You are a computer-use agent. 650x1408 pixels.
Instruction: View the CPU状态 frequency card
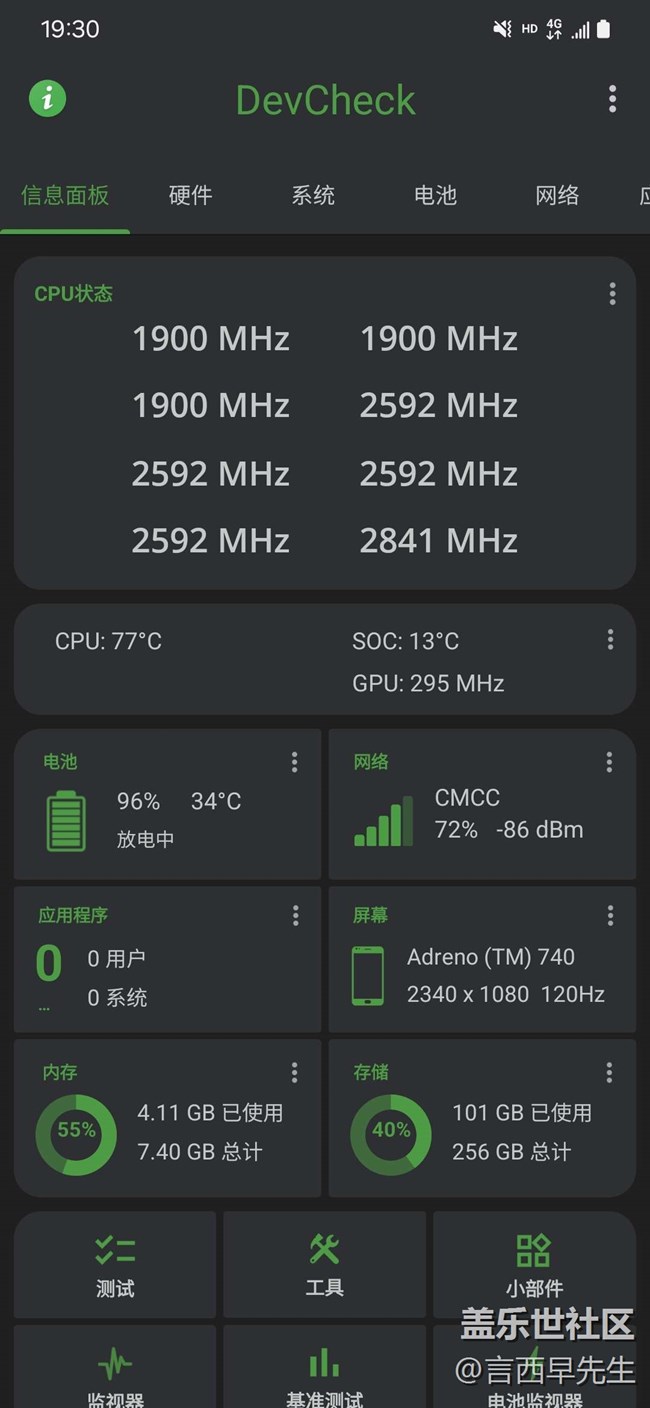click(x=324, y=440)
